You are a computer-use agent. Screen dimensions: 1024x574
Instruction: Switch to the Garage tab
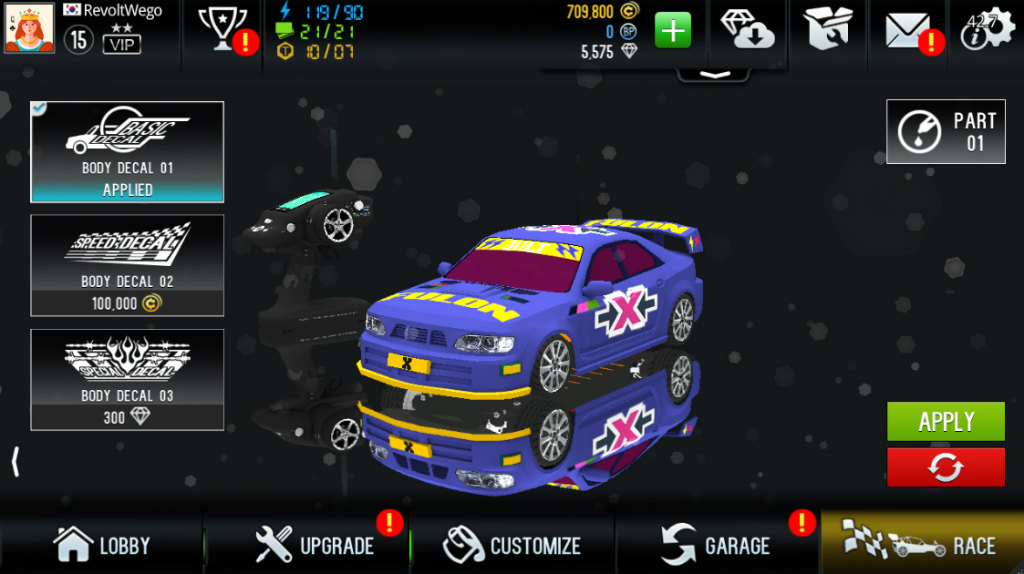pos(717,545)
